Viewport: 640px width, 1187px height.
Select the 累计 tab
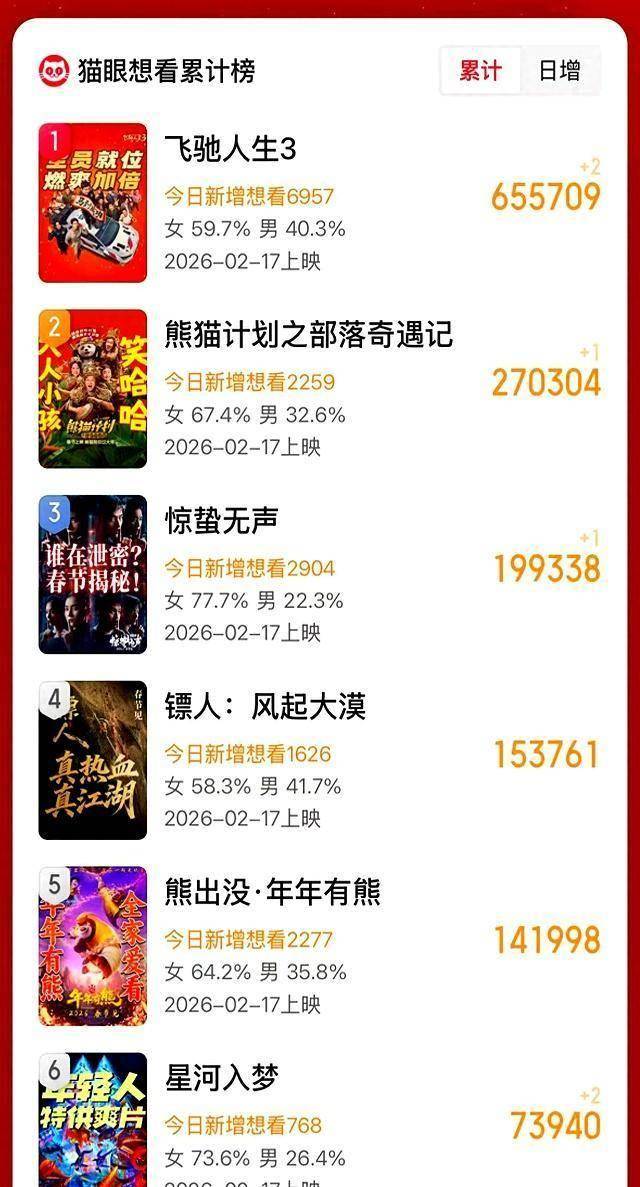tap(481, 71)
